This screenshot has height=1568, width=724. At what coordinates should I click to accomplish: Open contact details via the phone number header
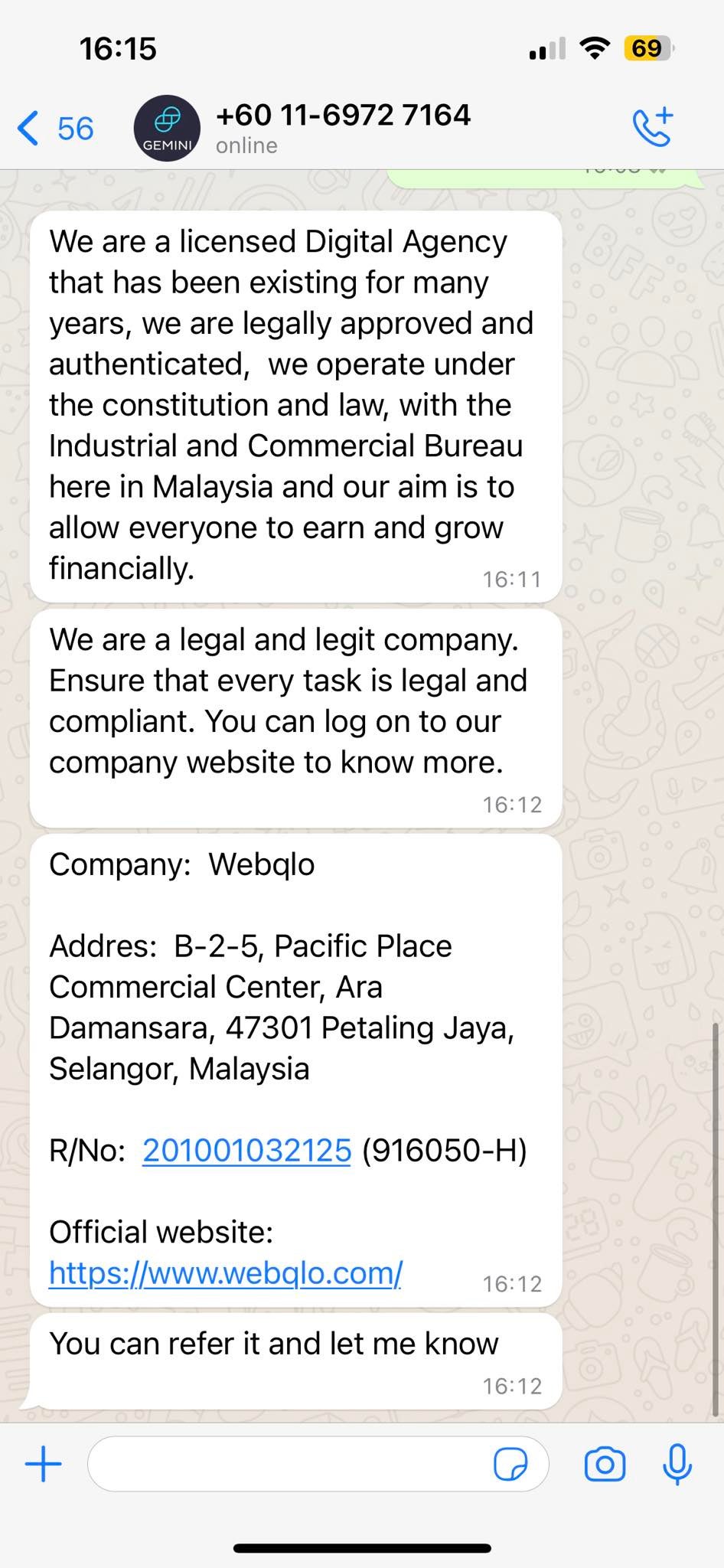click(344, 115)
